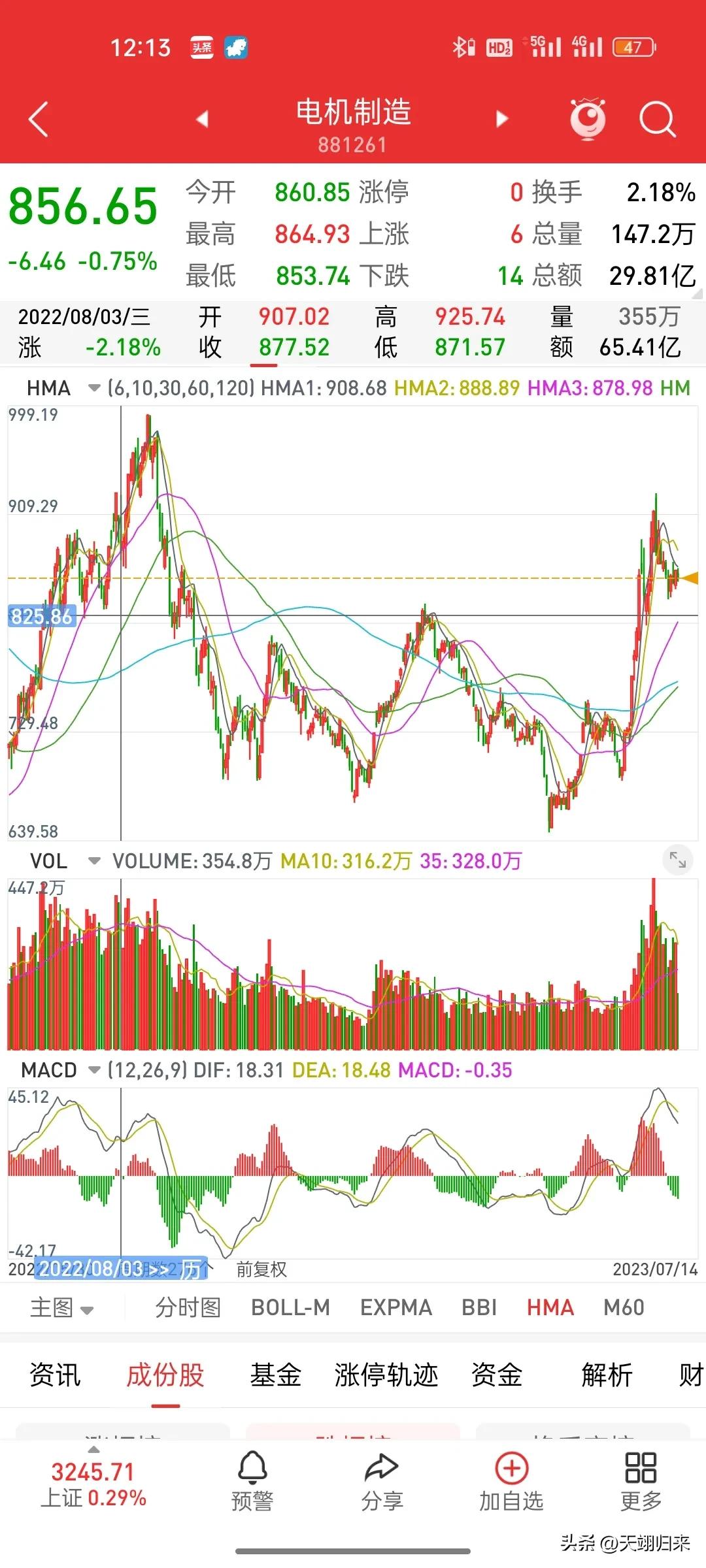This screenshot has height=1568, width=706.
Task: Open the MACD indicator dropdown
Action: point(95,1070)
